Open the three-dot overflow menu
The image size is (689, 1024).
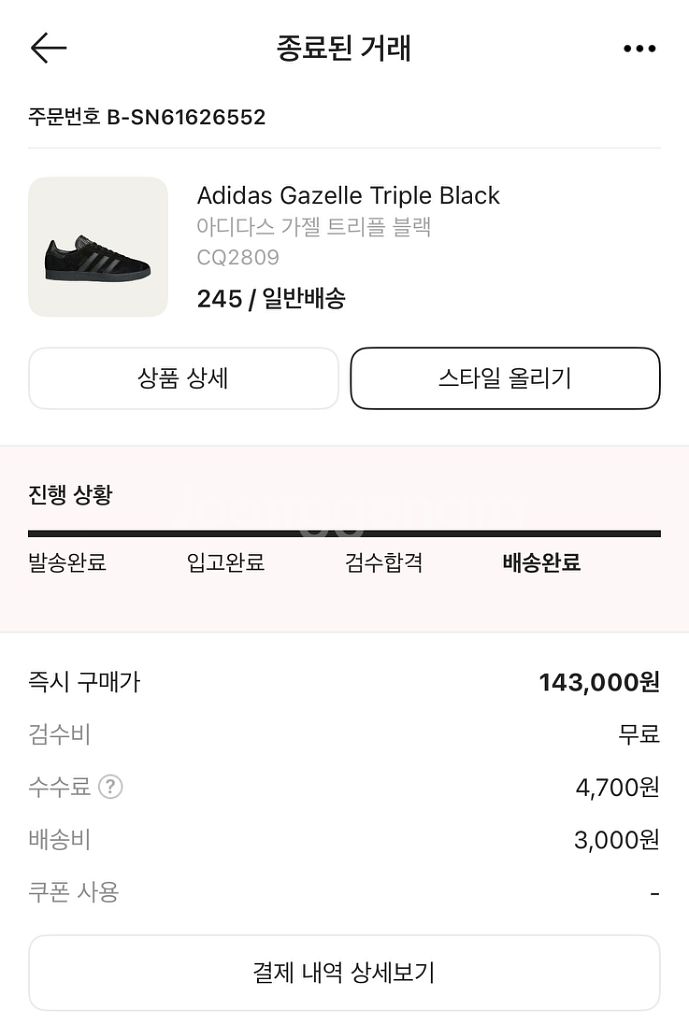(639, 48)
